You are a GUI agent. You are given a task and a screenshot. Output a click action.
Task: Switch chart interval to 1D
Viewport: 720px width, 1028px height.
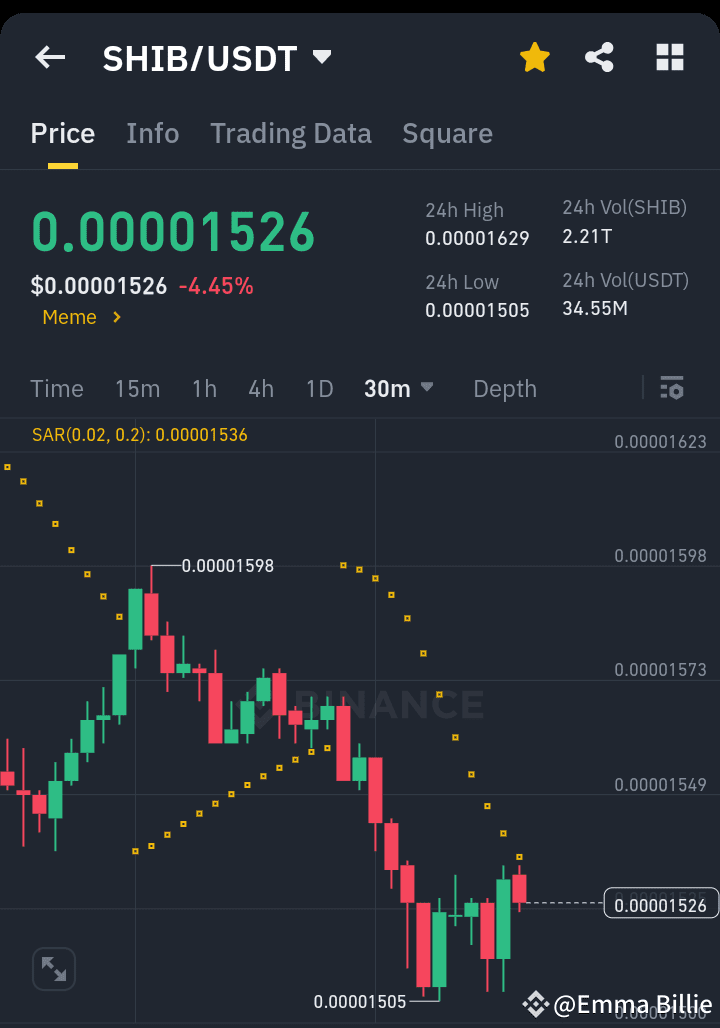(319, 389)
